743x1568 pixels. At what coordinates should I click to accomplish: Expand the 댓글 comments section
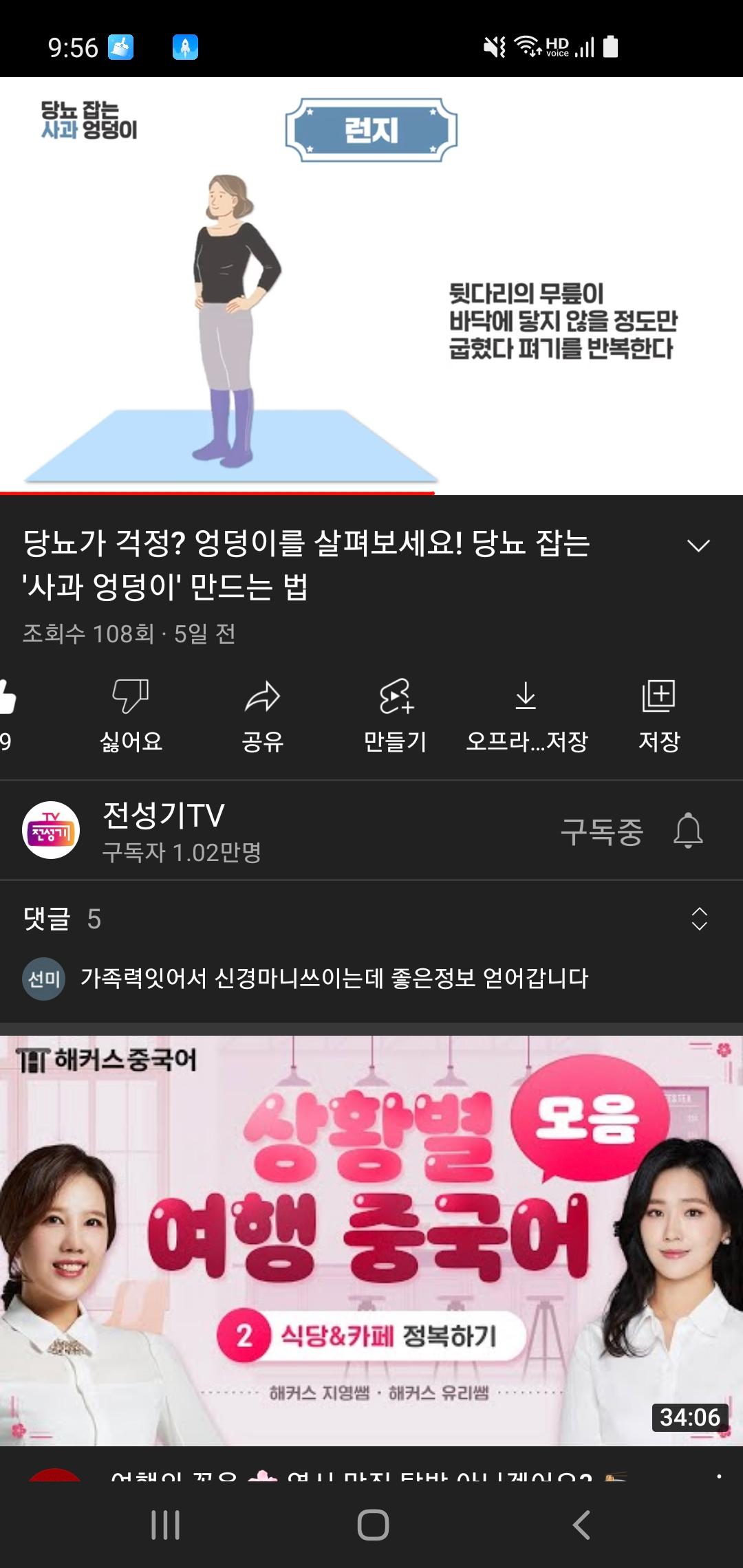[x=699, y=919]
